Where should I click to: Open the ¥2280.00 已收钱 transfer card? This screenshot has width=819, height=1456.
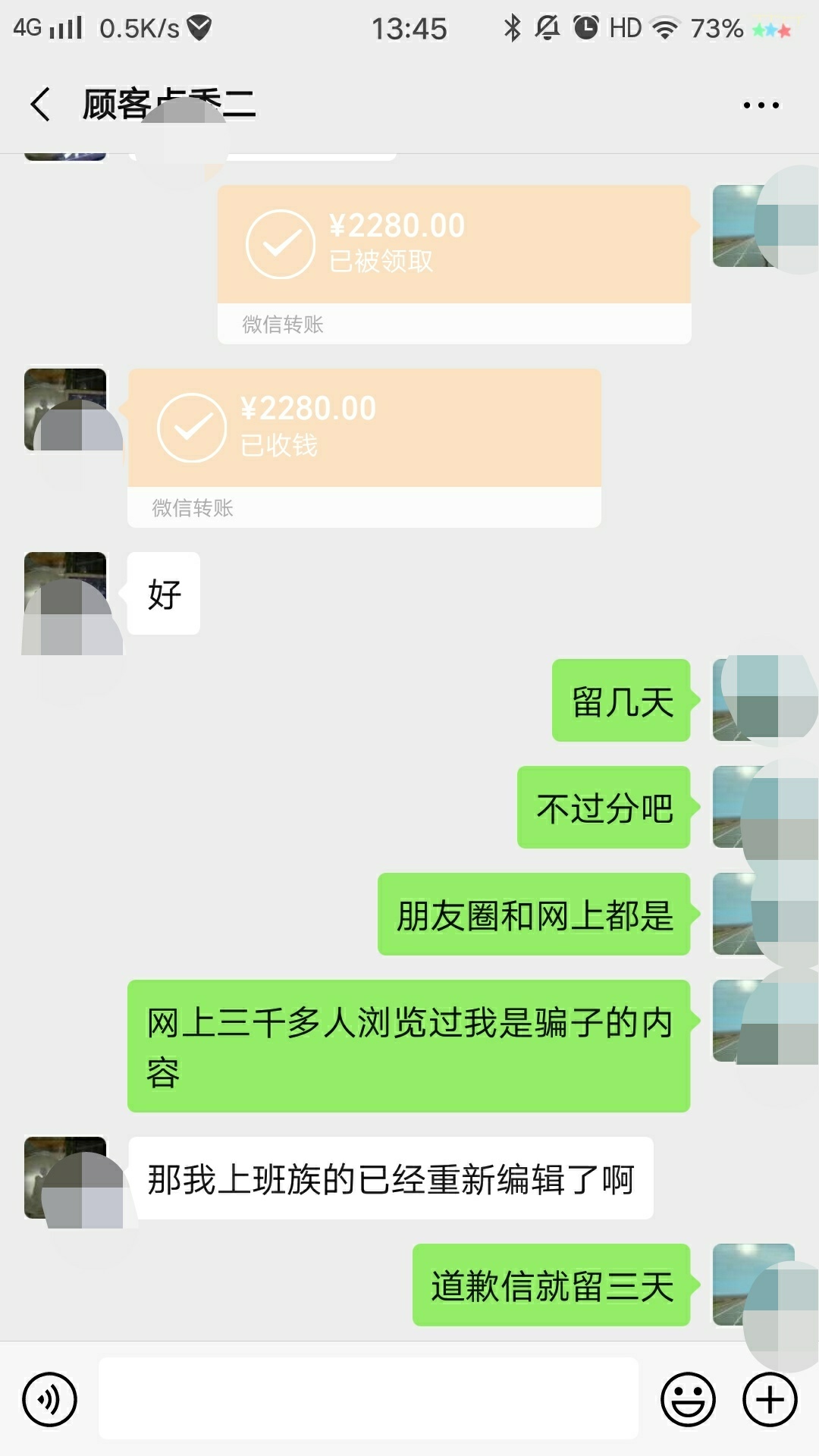coord(365,448)
